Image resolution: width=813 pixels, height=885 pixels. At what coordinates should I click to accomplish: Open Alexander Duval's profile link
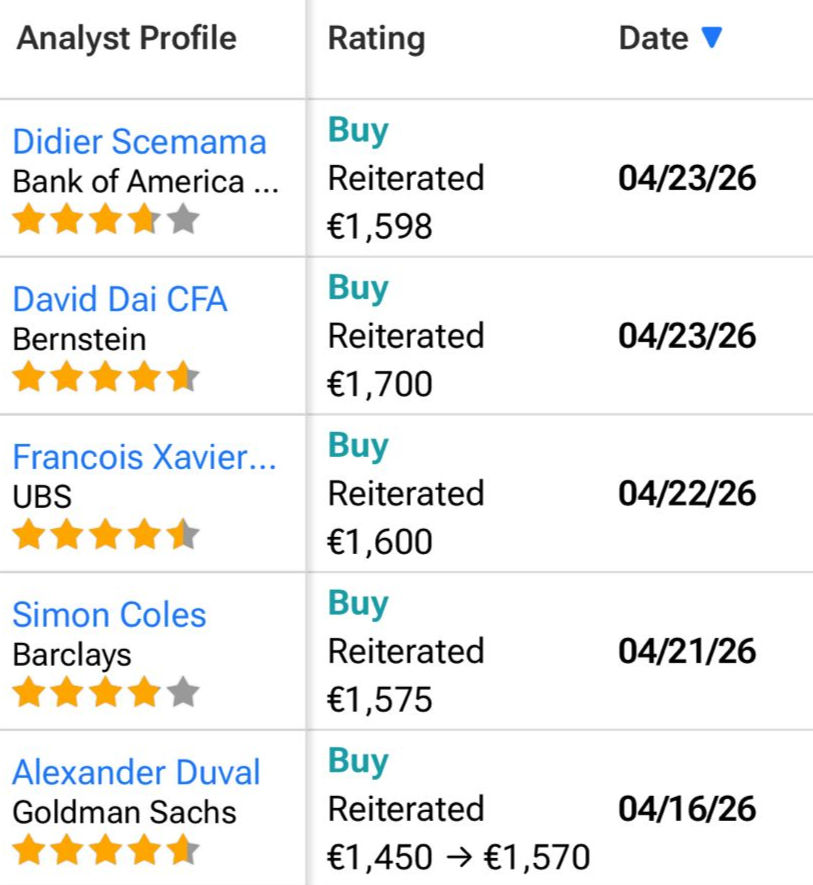tap(136, 772)
